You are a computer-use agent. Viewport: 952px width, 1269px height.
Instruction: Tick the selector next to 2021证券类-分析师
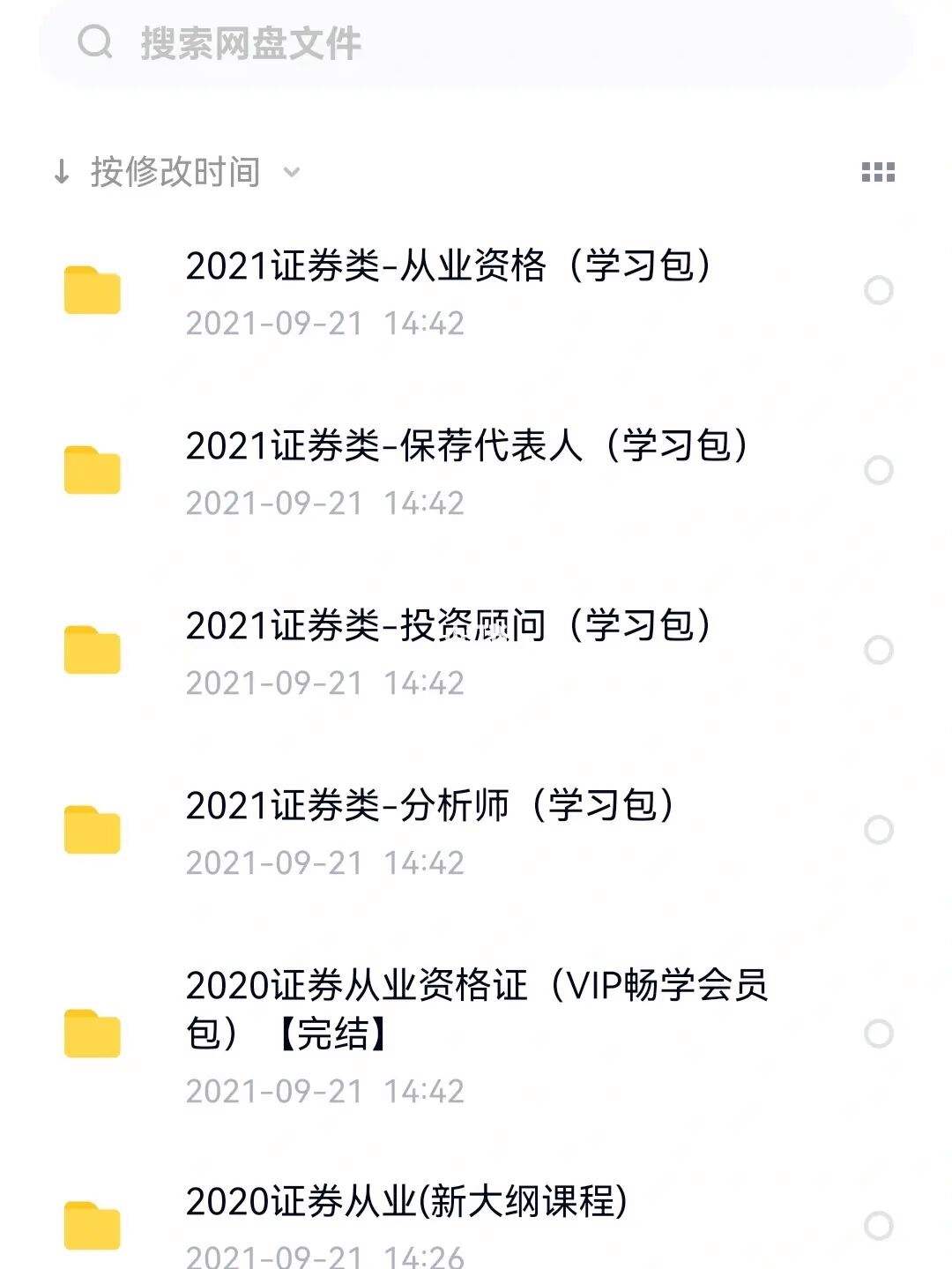[x=879, y=830]
